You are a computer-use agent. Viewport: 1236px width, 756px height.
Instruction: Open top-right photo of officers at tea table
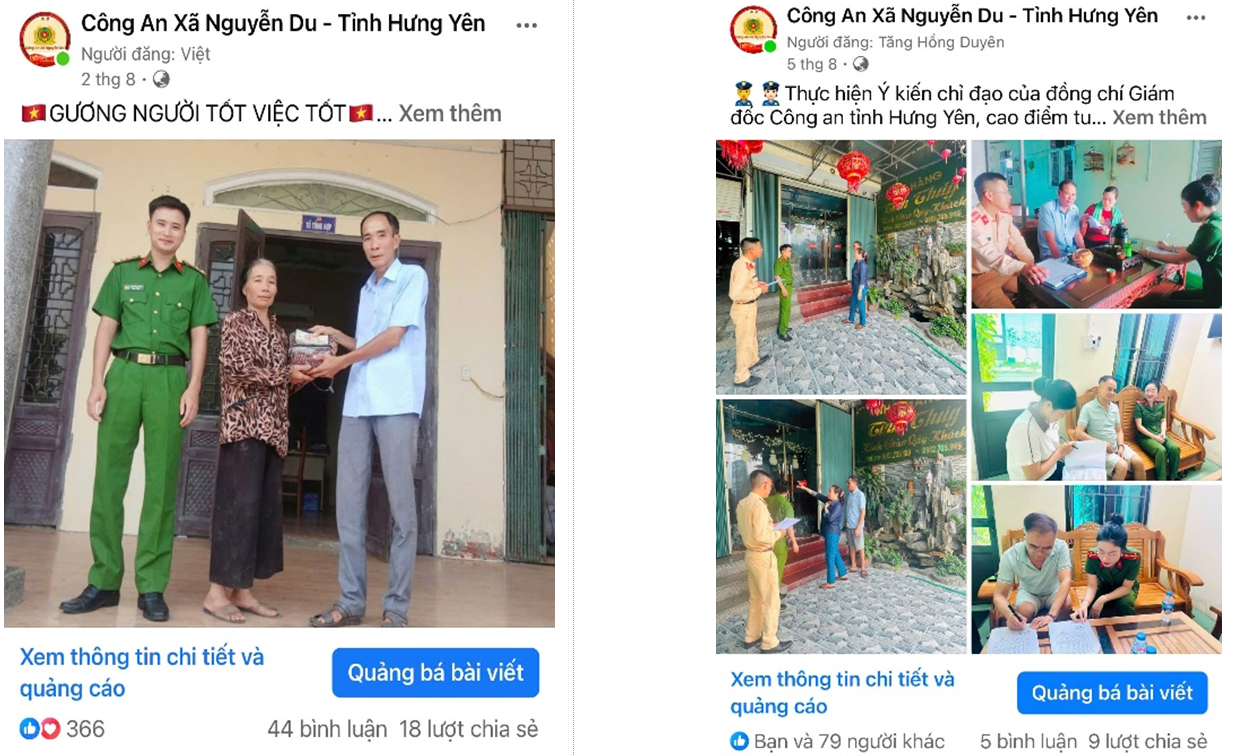(1096, 223)
